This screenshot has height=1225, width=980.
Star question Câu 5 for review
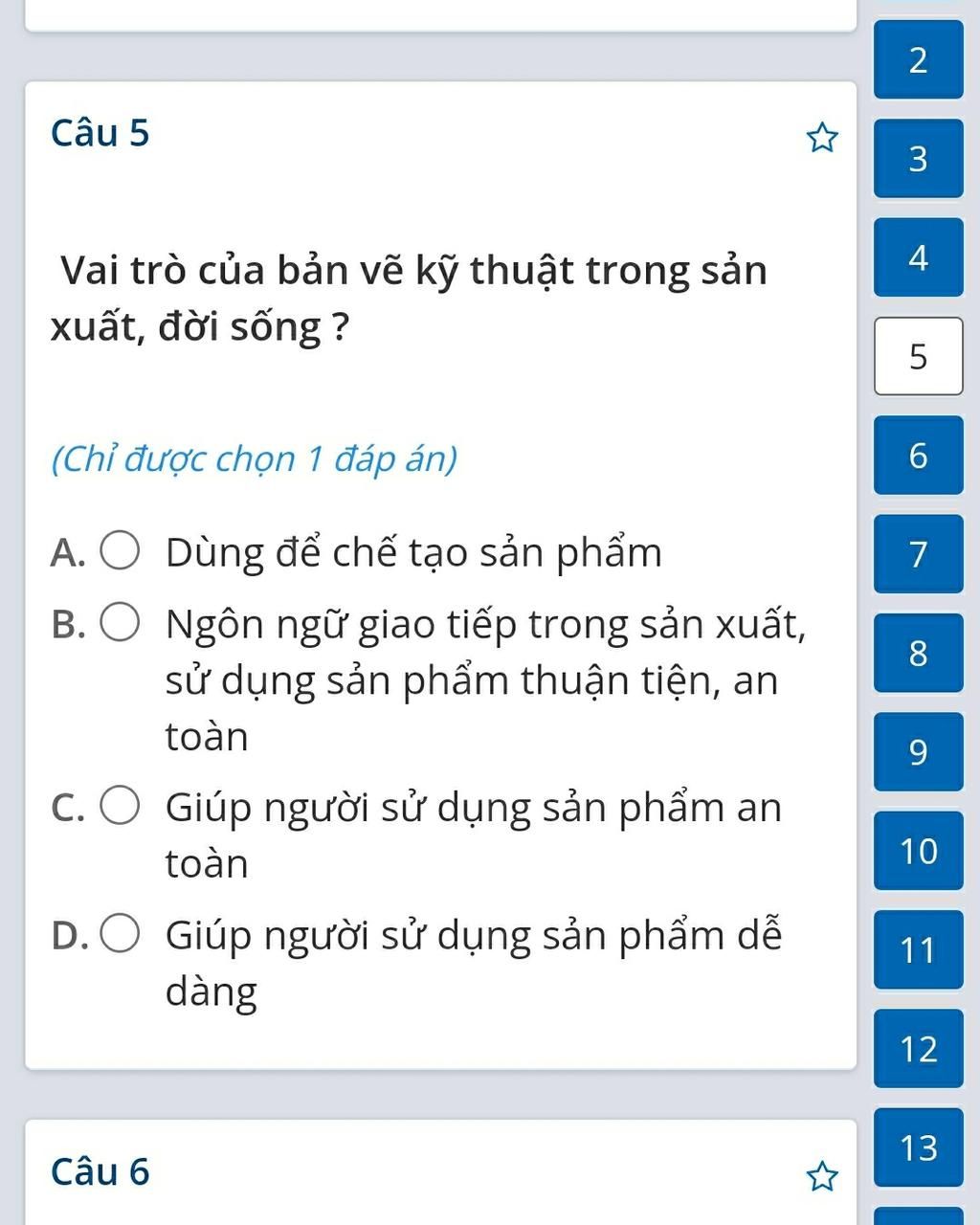click(x=821, y=138)
